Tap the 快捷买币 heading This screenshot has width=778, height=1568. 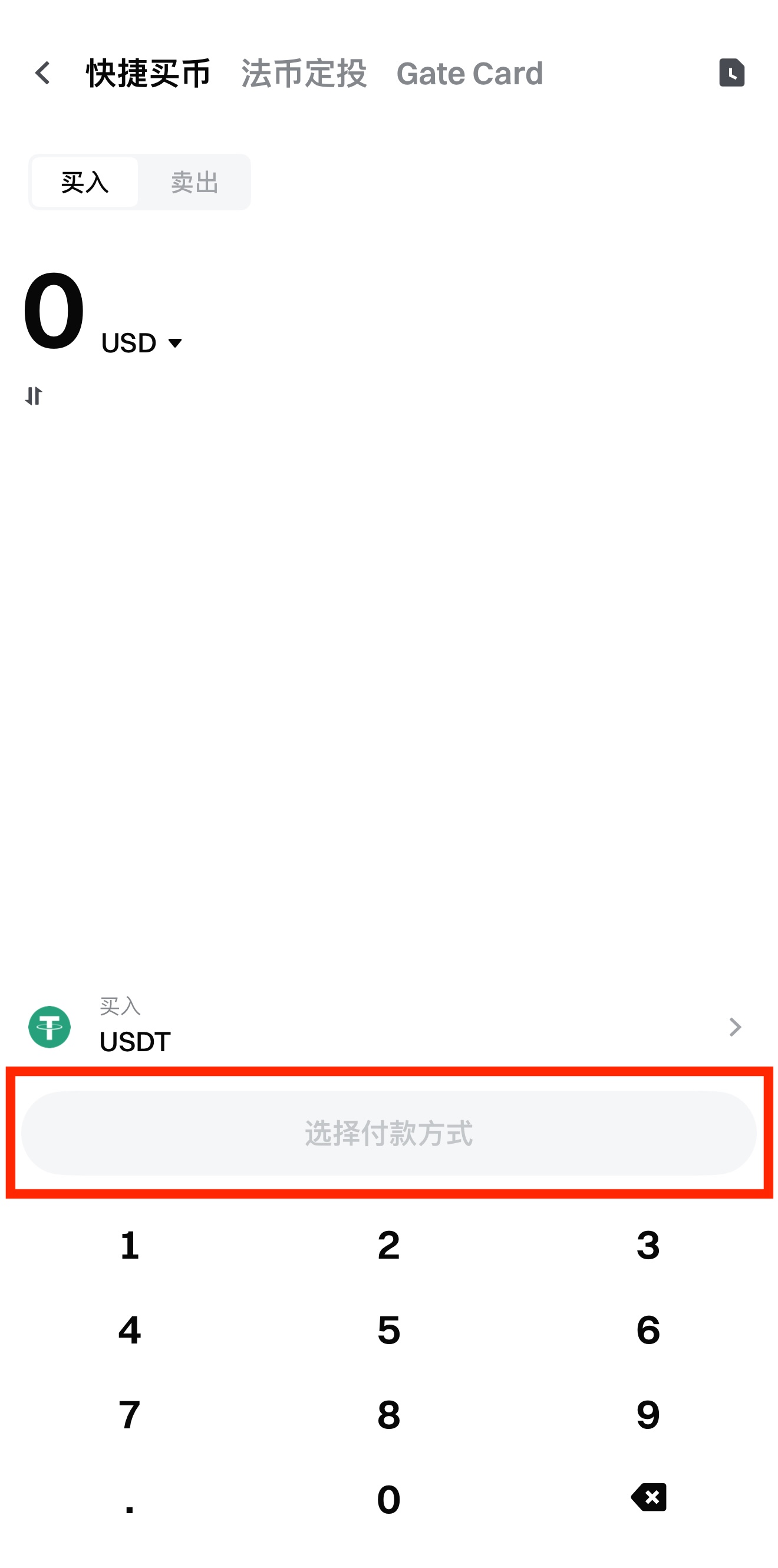(x=148, y=73)
